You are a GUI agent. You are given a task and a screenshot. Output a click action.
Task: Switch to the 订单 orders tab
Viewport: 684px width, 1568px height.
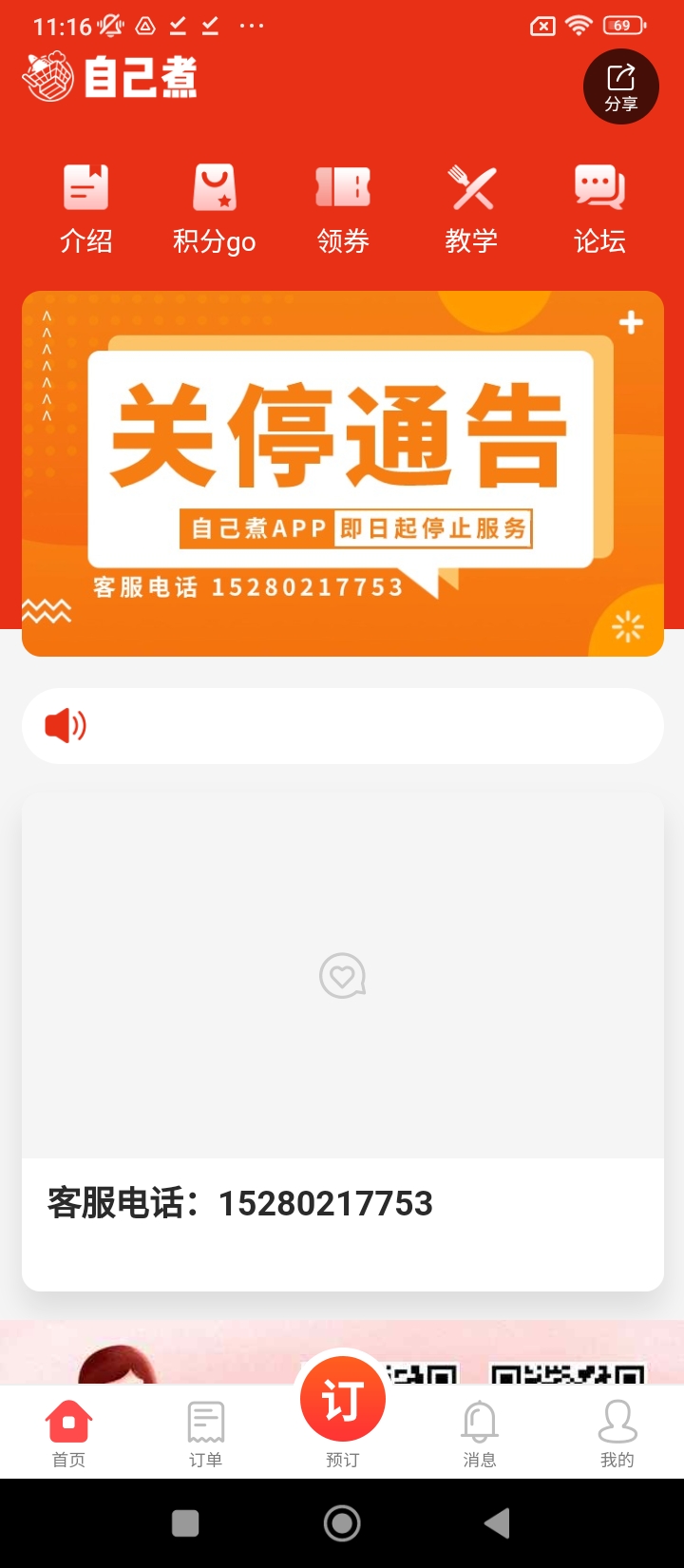pos(205,1433)
